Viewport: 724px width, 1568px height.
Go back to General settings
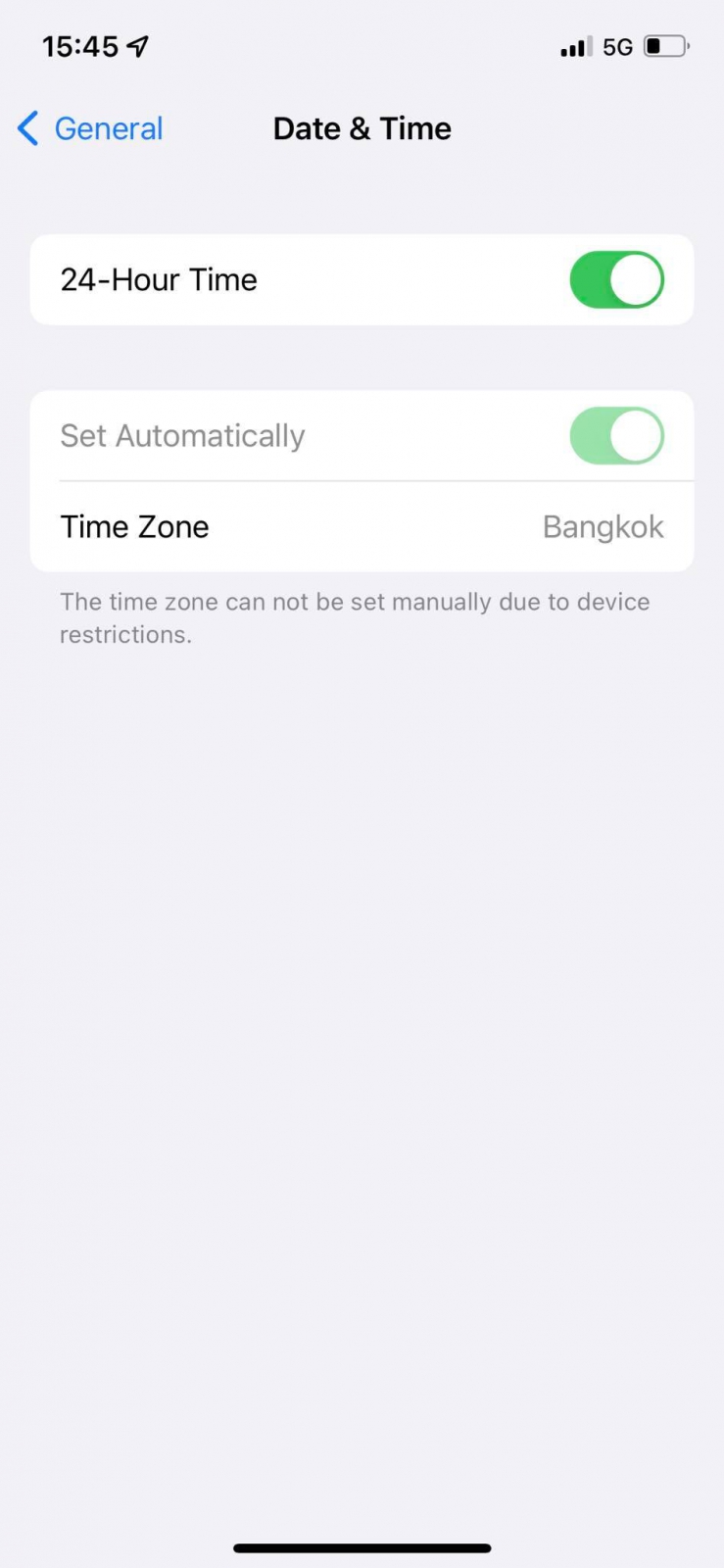(90, 128)
